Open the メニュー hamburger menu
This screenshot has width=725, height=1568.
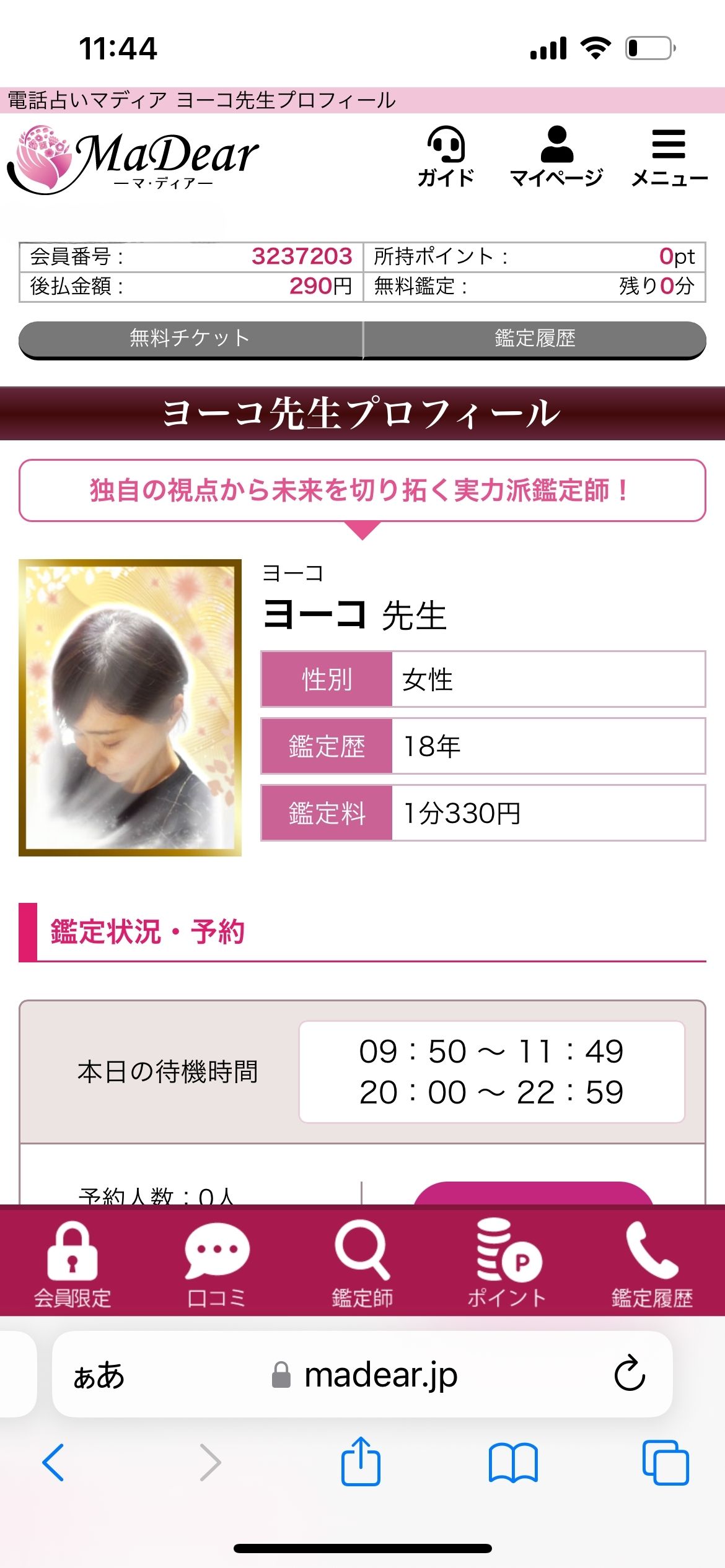pyautogui.click(x=669, y=157)
